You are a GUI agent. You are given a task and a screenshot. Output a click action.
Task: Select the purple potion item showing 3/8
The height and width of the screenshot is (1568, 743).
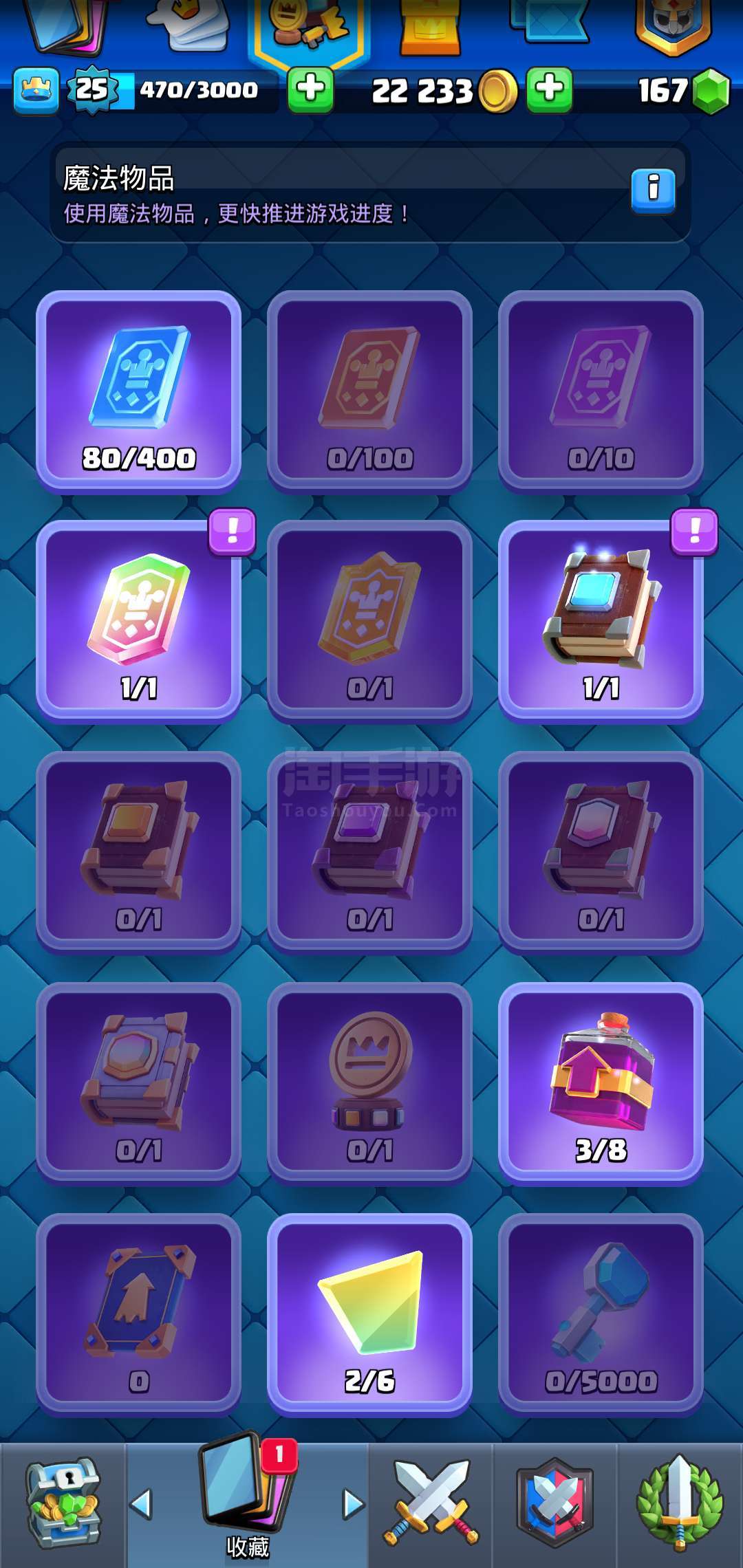click(x=601, y=1083)
